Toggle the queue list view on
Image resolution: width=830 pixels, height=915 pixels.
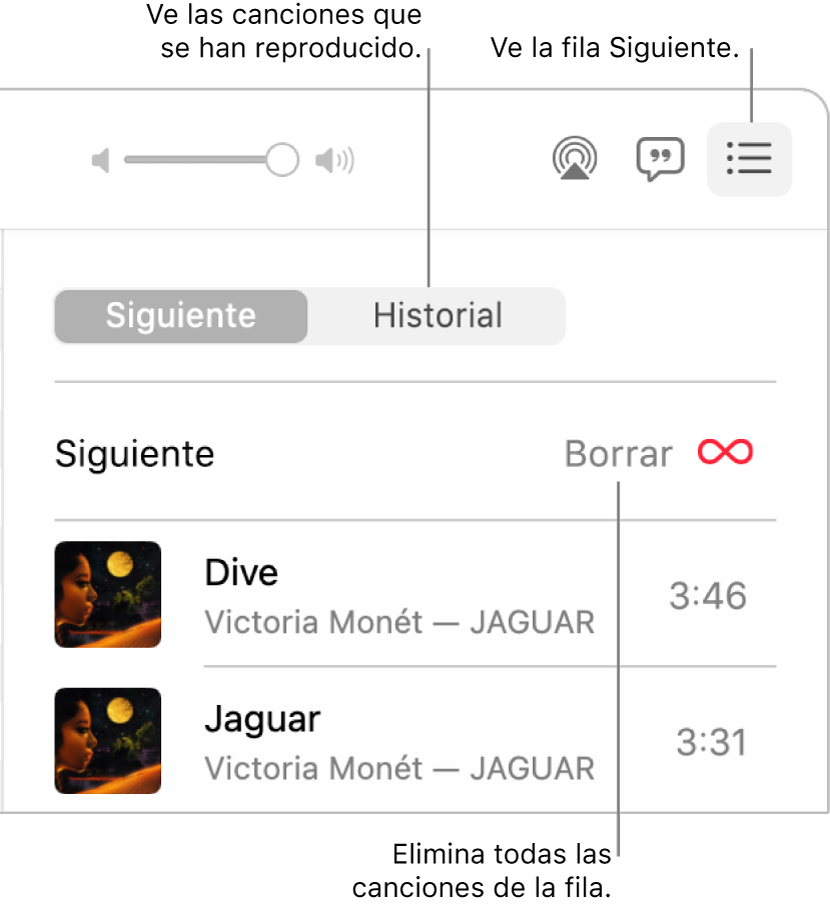[x=749, y=159]
